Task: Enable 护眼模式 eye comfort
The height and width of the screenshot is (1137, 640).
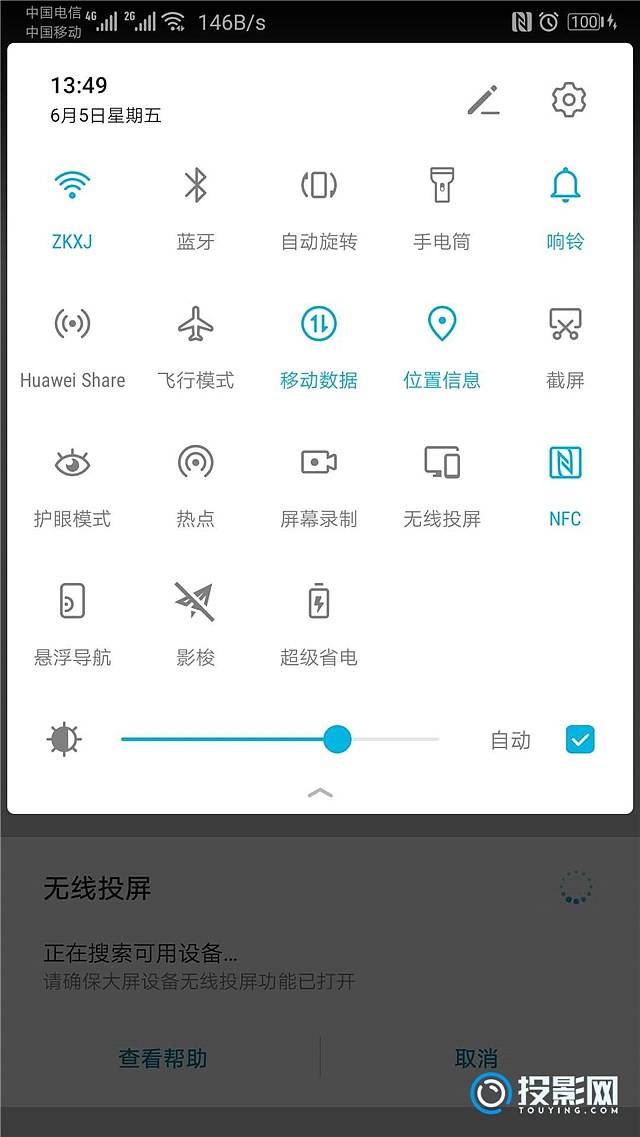Action: pyautogui.click(x=72, y=463)
